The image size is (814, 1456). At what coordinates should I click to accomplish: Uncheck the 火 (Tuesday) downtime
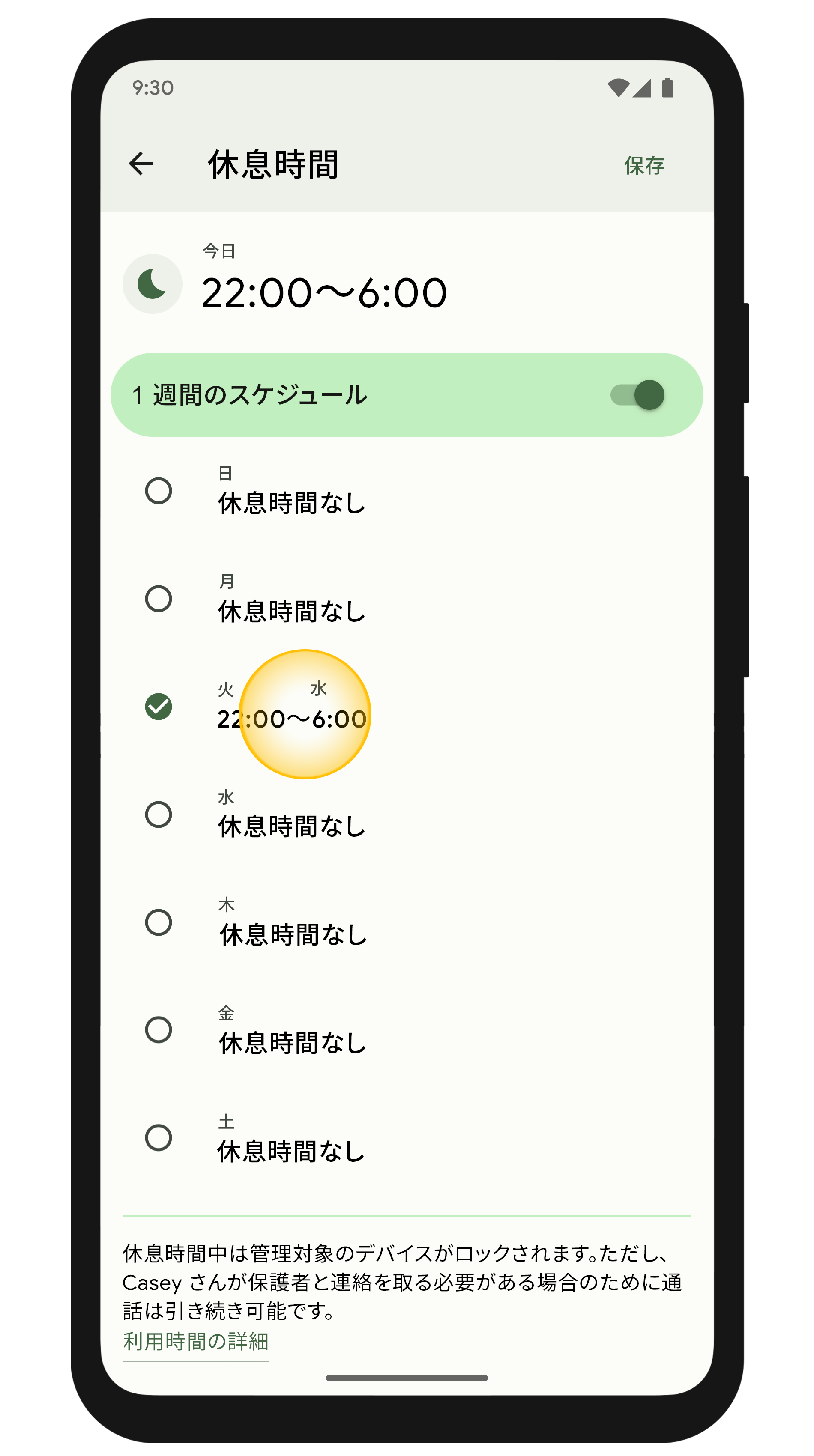(158, 707)
